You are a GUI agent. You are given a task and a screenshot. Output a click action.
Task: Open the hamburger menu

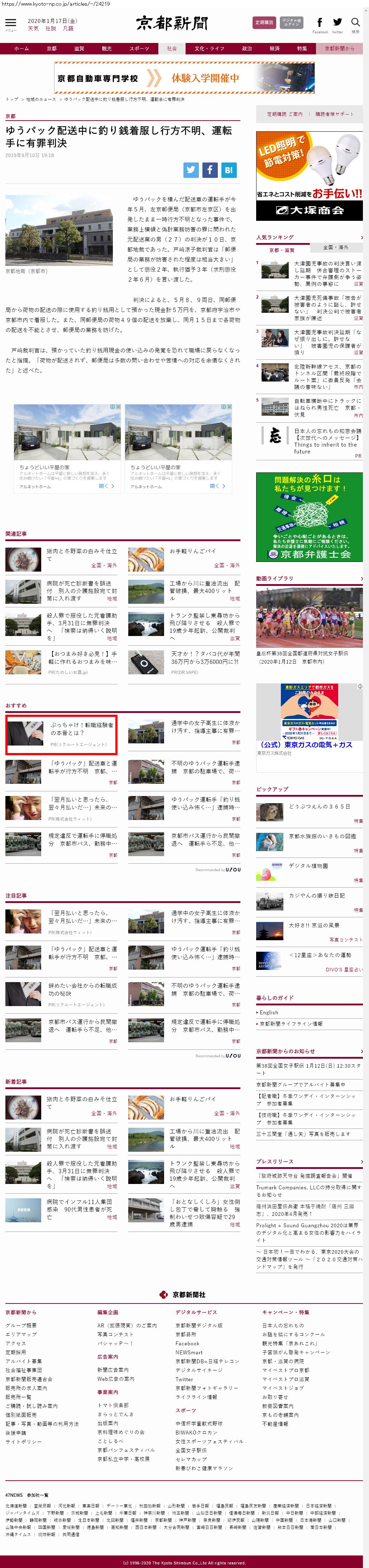(x=10, y=23)
